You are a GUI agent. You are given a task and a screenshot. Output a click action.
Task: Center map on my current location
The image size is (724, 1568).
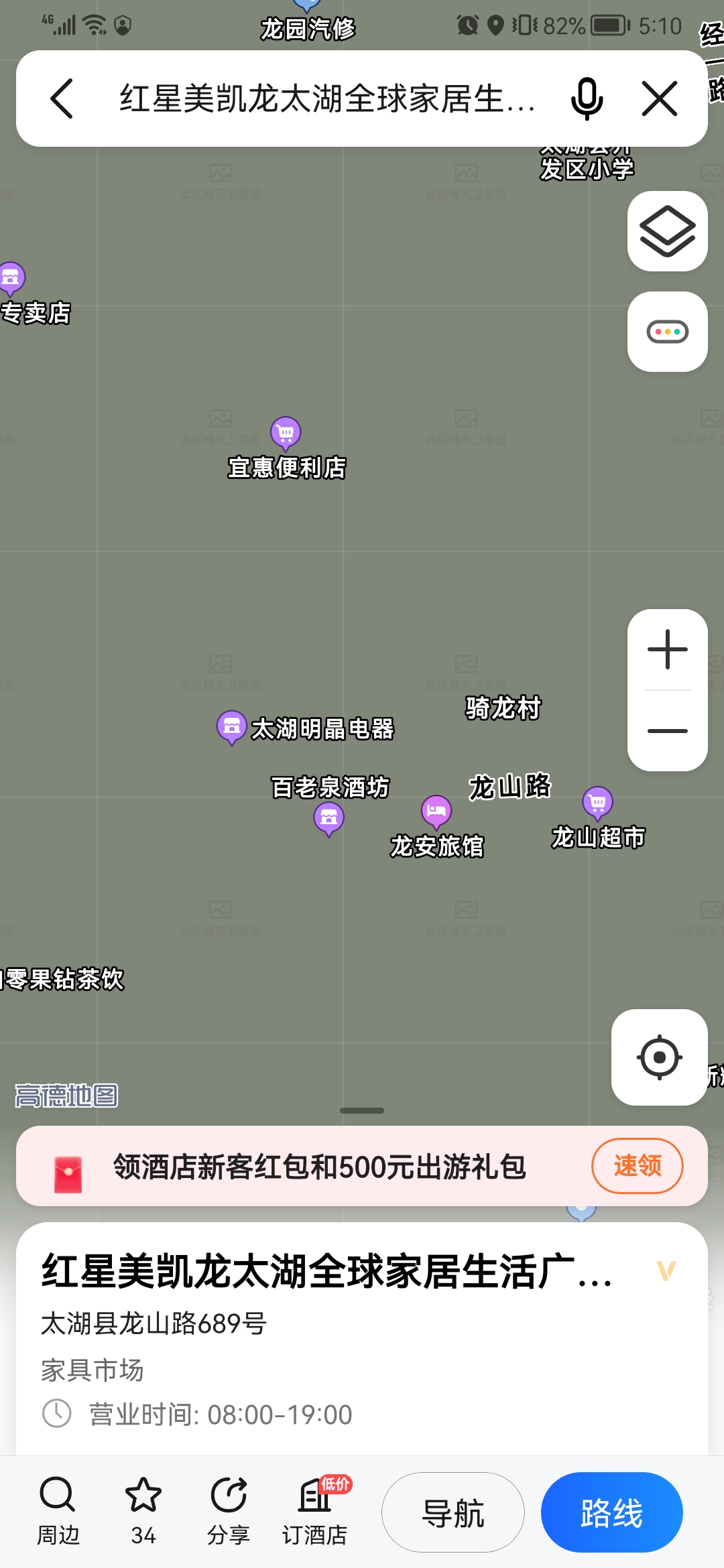point(659,1057)
